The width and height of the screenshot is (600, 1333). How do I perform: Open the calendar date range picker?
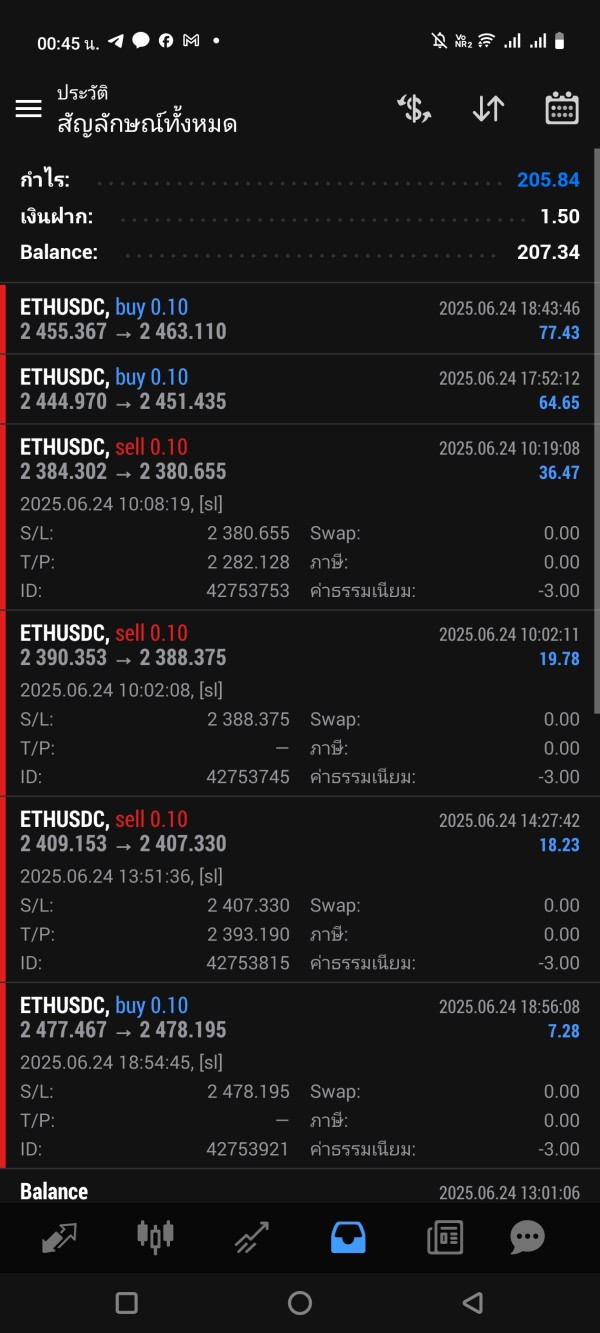562,108
